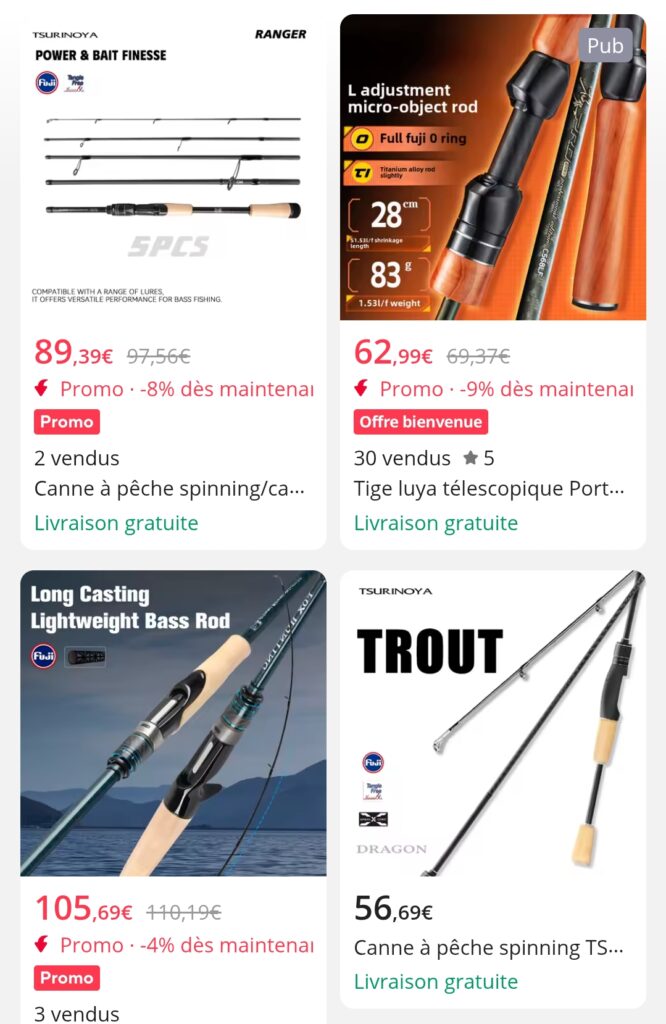Open the Tsurinoya Ranger 89,39€ rod listing
Screen dimensions: 666x1024
pyautogui.click(x=173, y=168)
